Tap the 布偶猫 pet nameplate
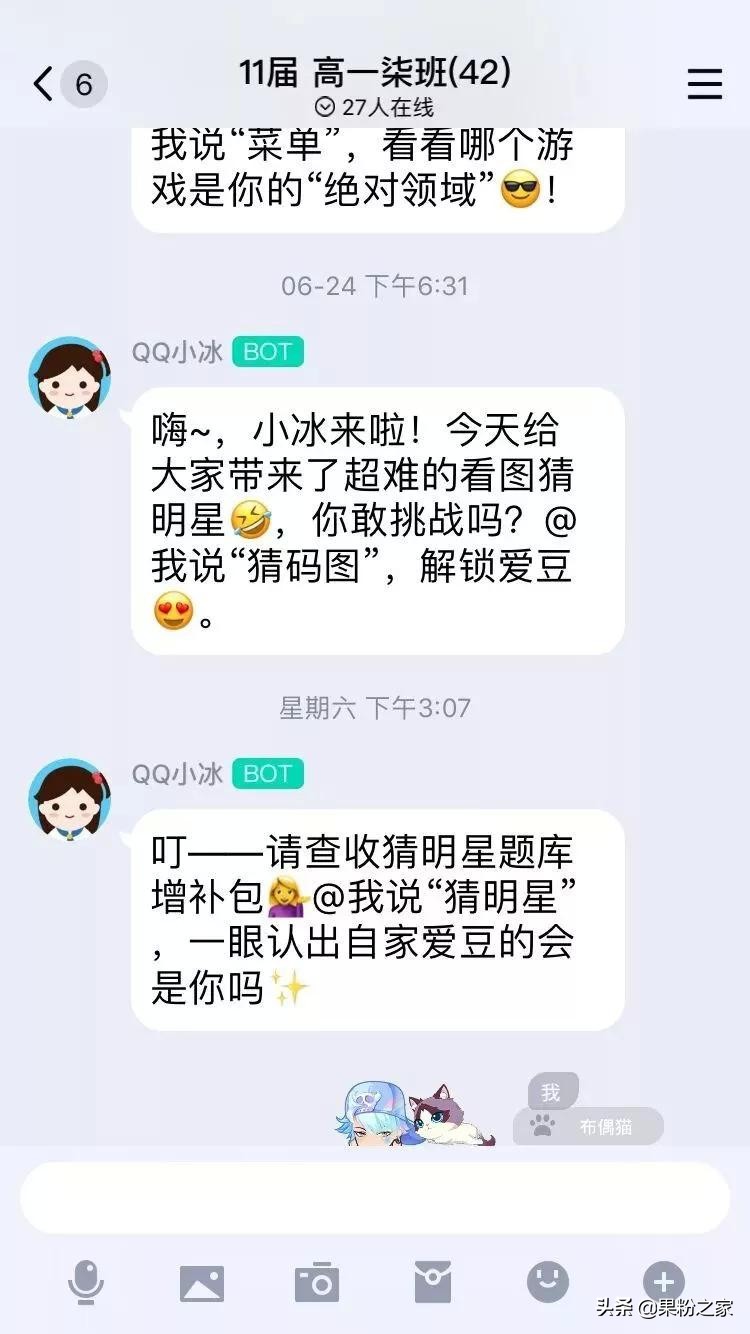The height and width of the screenshot is (1334, 750). pyautogui.click(x=590, y=1126)
